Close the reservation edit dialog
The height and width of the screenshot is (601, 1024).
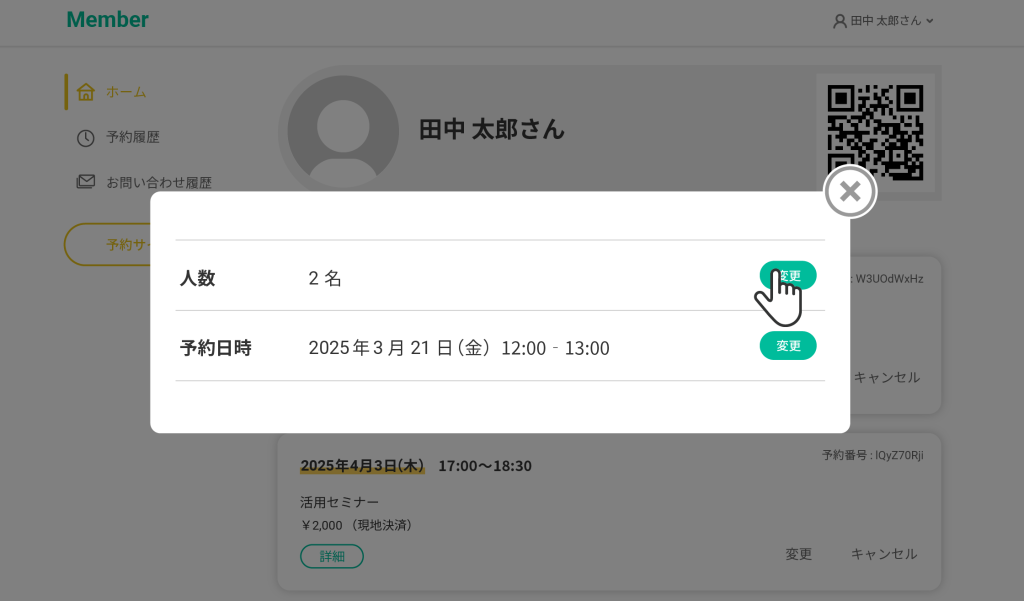[850, 191]
